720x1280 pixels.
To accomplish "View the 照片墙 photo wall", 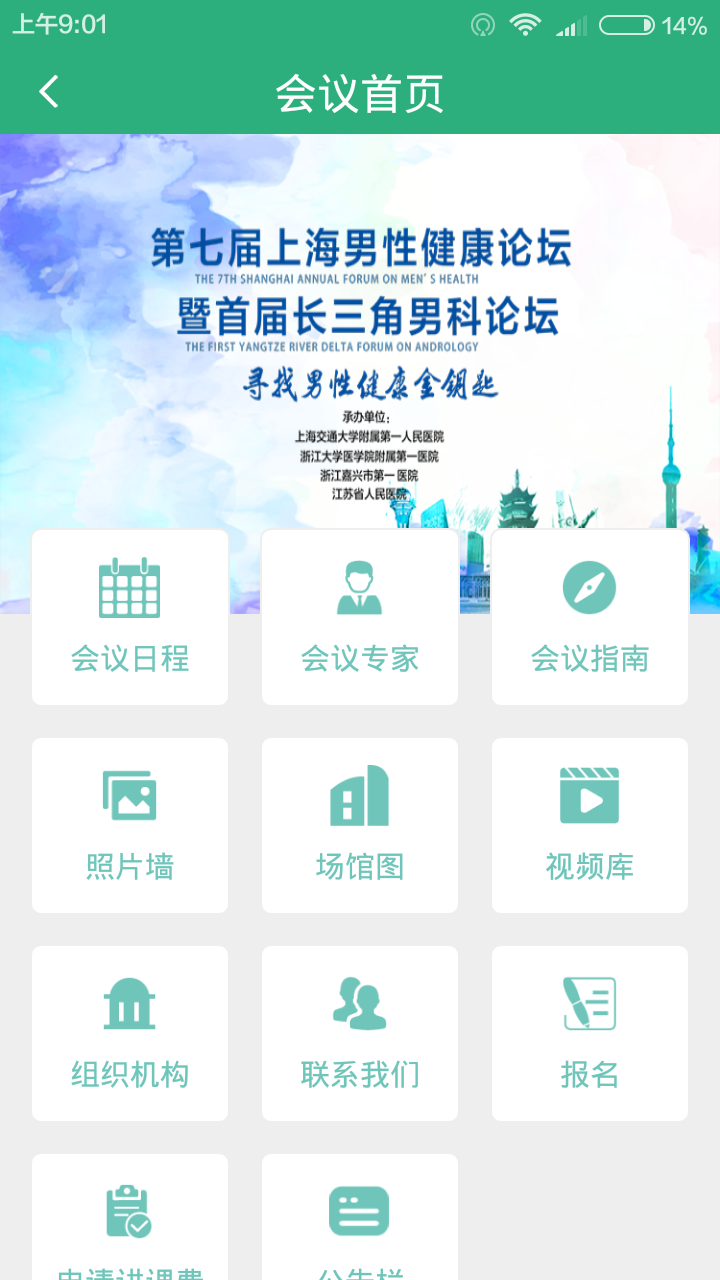I will tap(130, 825).
